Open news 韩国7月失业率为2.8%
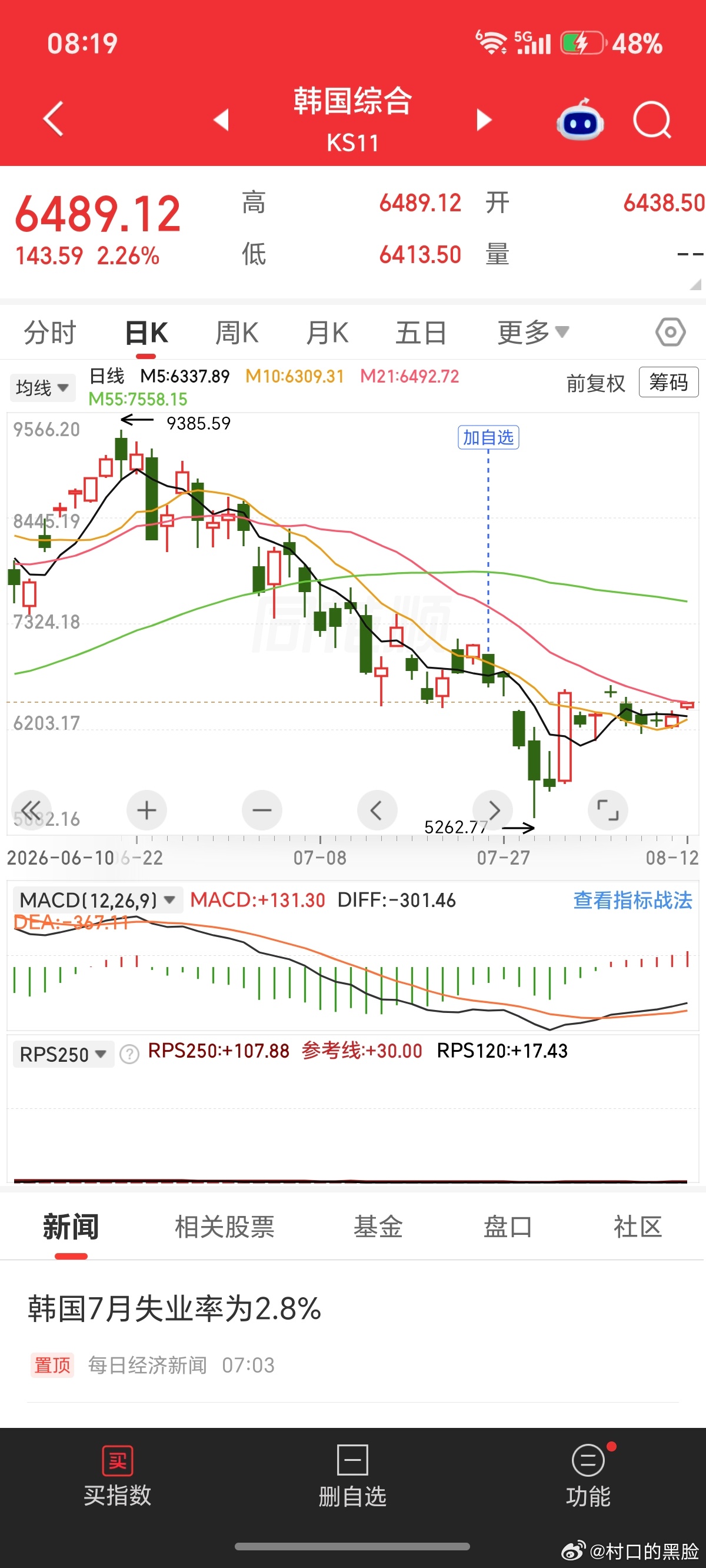This screenshot has height=1568, width=706. pyautogui.click(x=174, y=1308)
